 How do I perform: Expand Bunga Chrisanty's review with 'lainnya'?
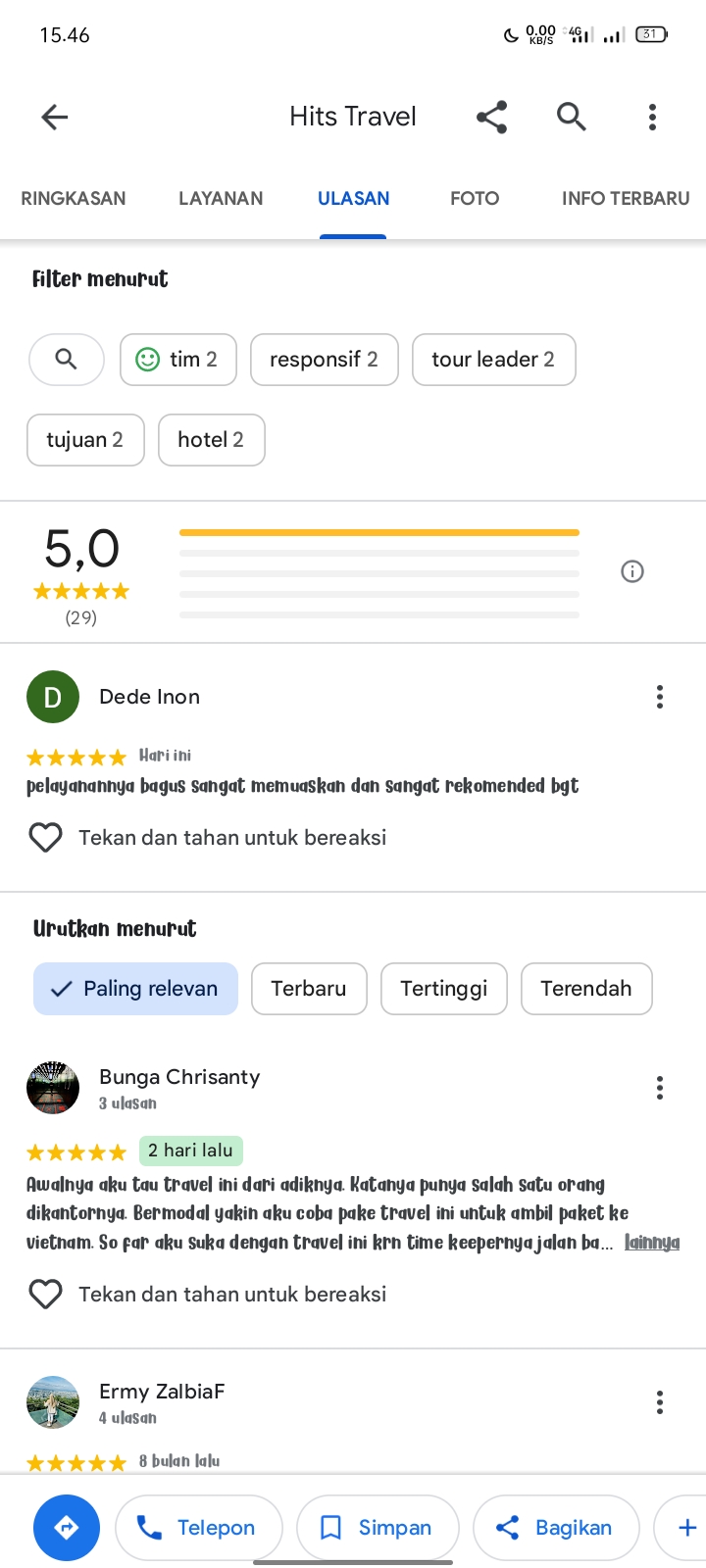[652, 1243]
